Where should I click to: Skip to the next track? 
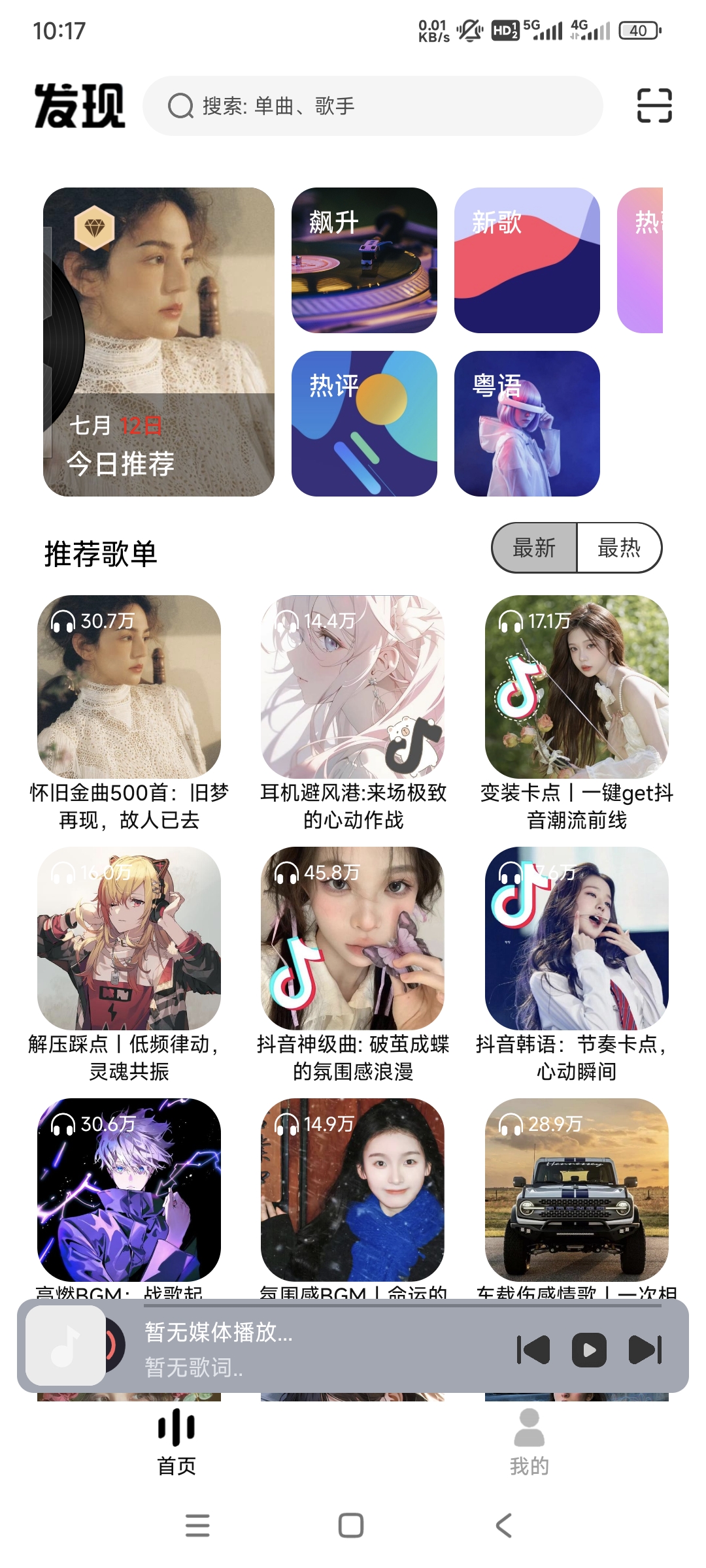pos(645,1350)
